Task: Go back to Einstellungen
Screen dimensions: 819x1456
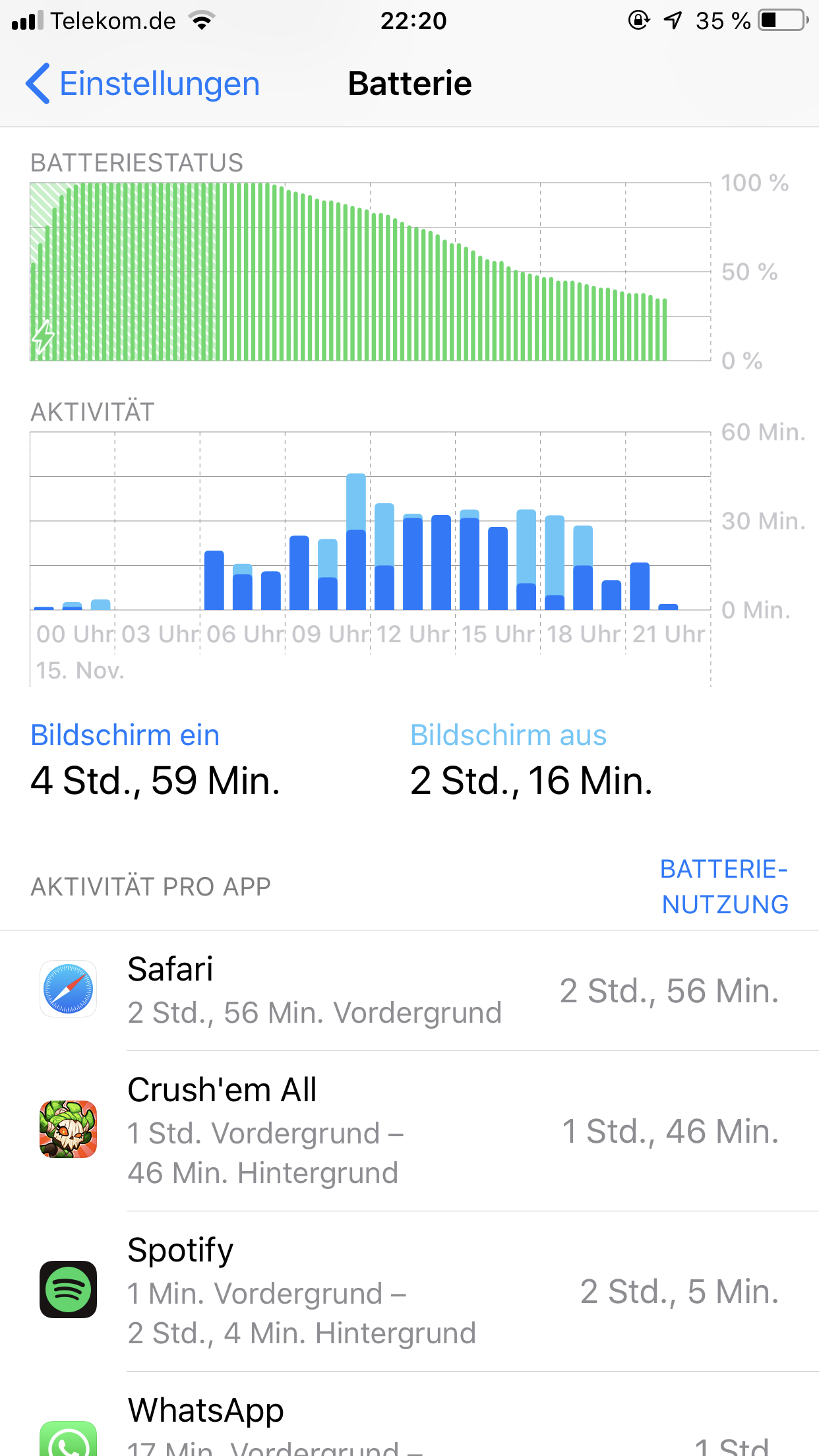Action: (x=143, y=84)
